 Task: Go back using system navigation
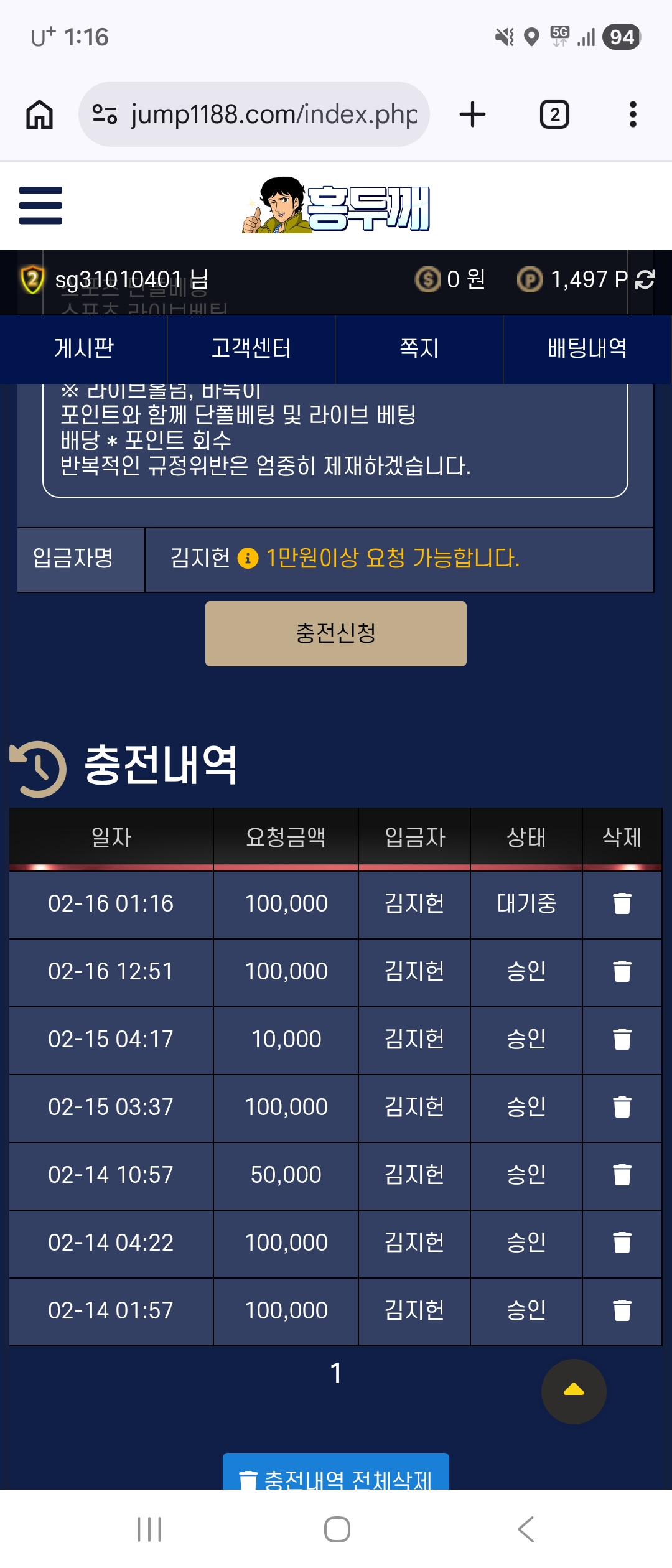coord(526,1529)
